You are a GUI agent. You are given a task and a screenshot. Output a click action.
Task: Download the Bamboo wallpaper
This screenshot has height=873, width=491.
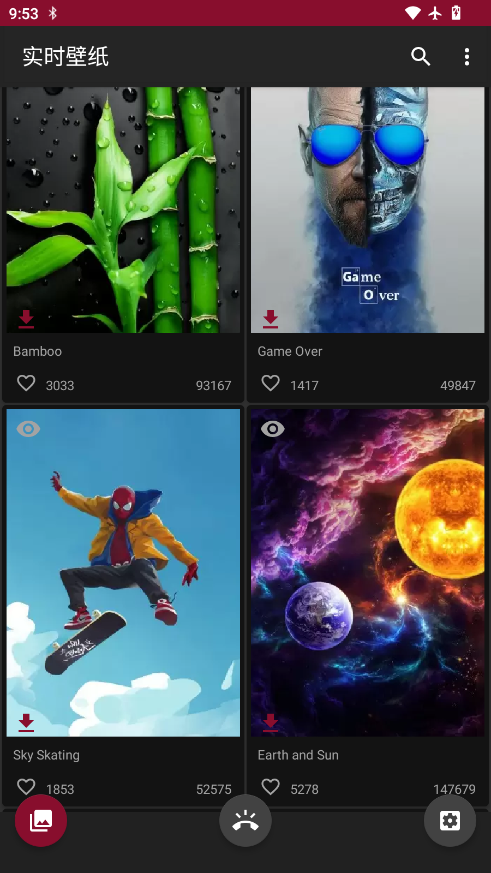tap(26, 319)
